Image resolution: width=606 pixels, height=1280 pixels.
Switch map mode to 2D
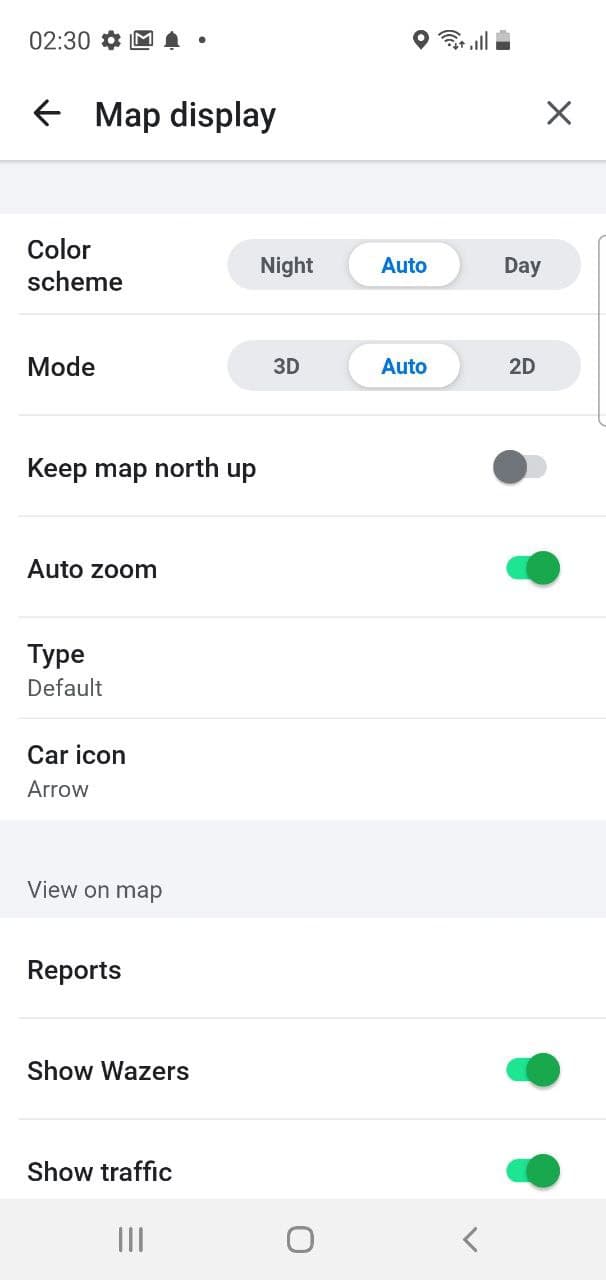pos(522,366)
